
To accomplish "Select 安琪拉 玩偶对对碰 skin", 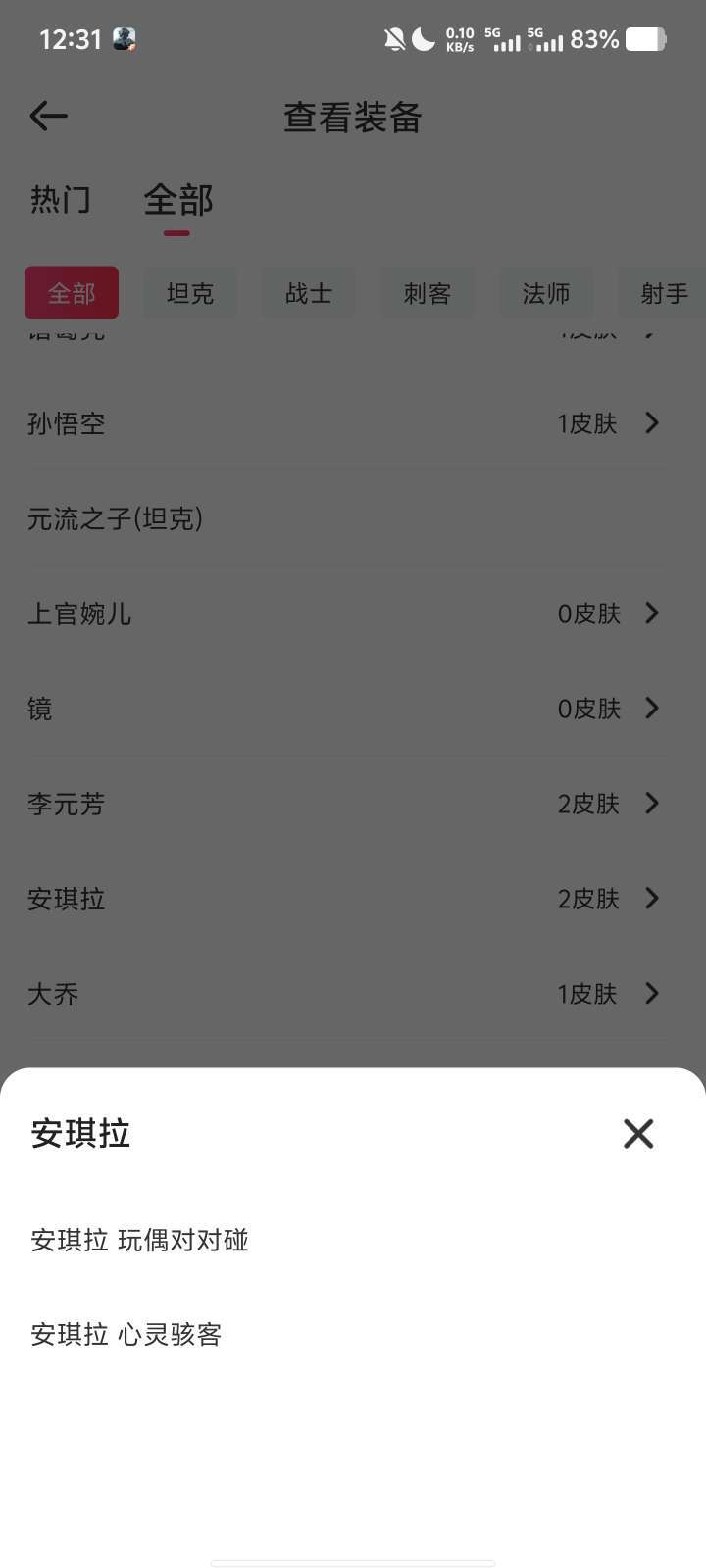I will click(x=139, y=1240).
